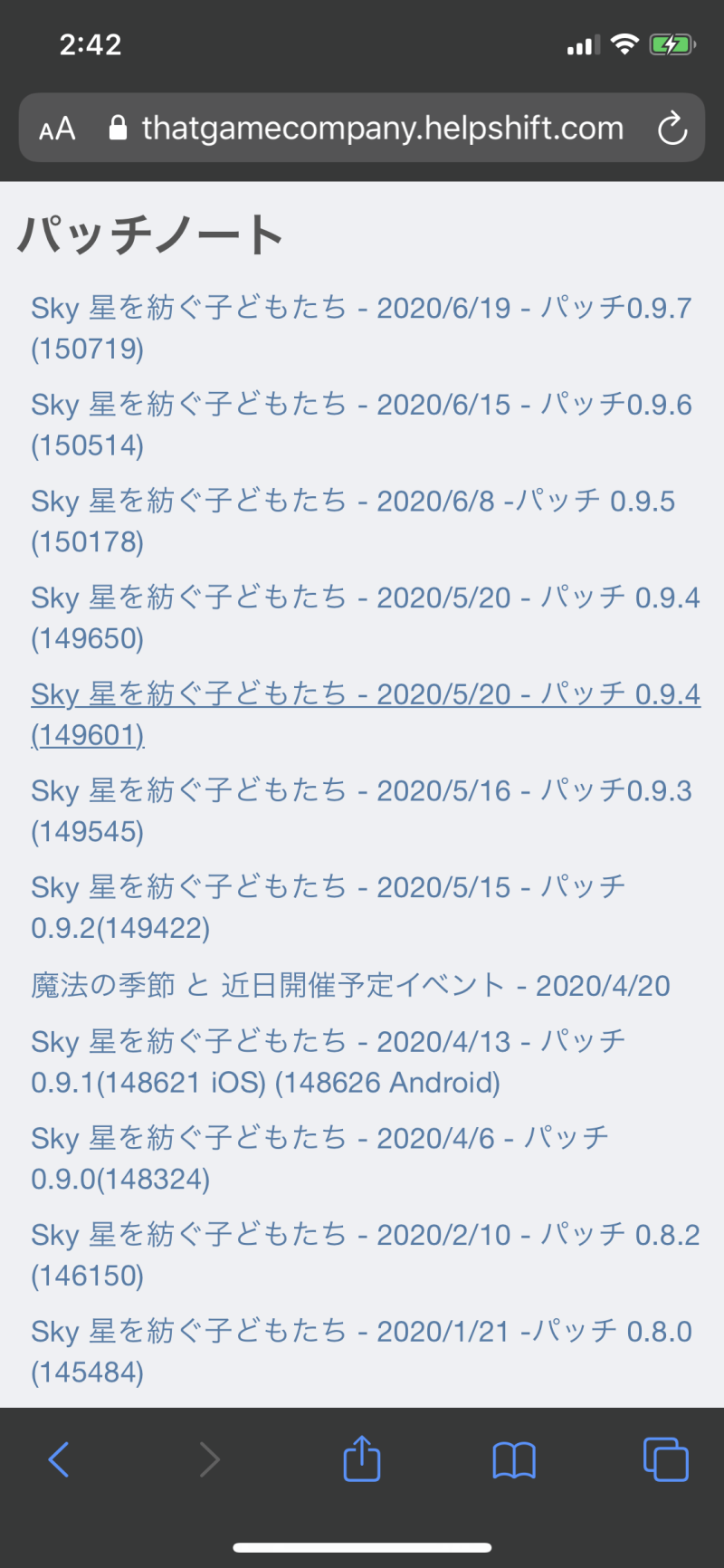Open Safari bookmarks

click(514, 1459)
